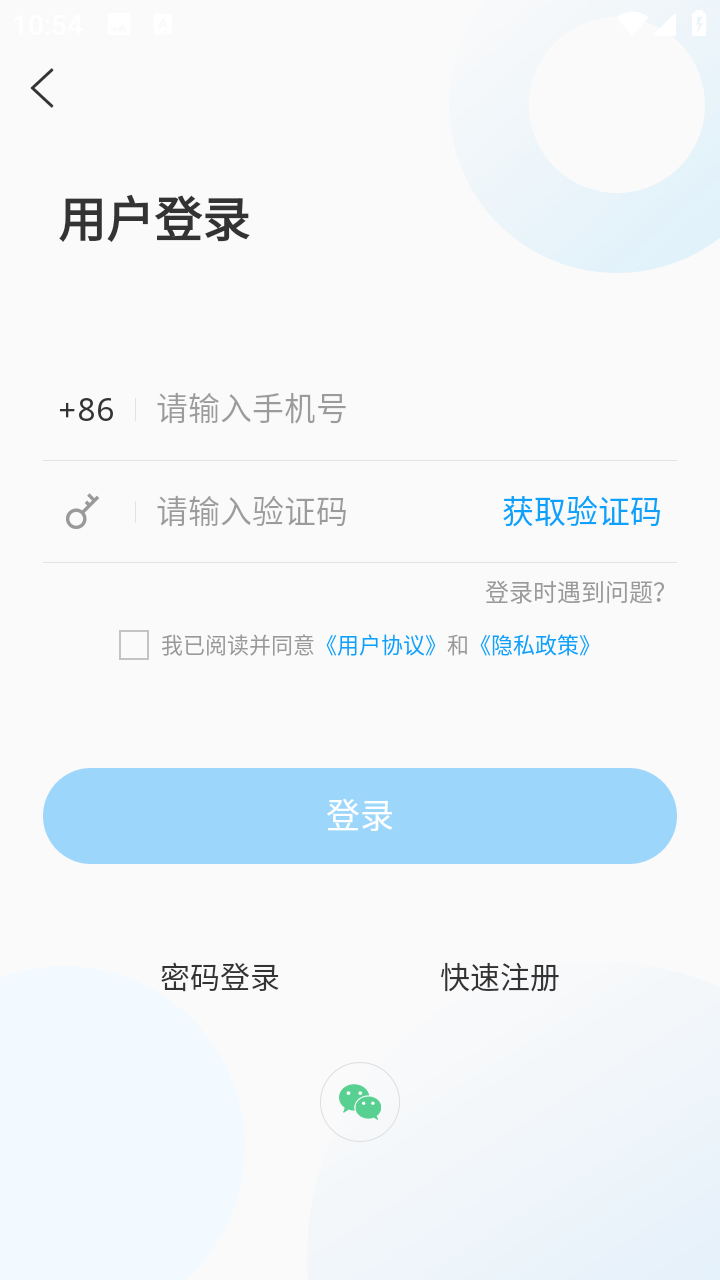This screenshot has height=1280, width=720.
Task: Open the 用户协议 user agreement
Action: 383,645
